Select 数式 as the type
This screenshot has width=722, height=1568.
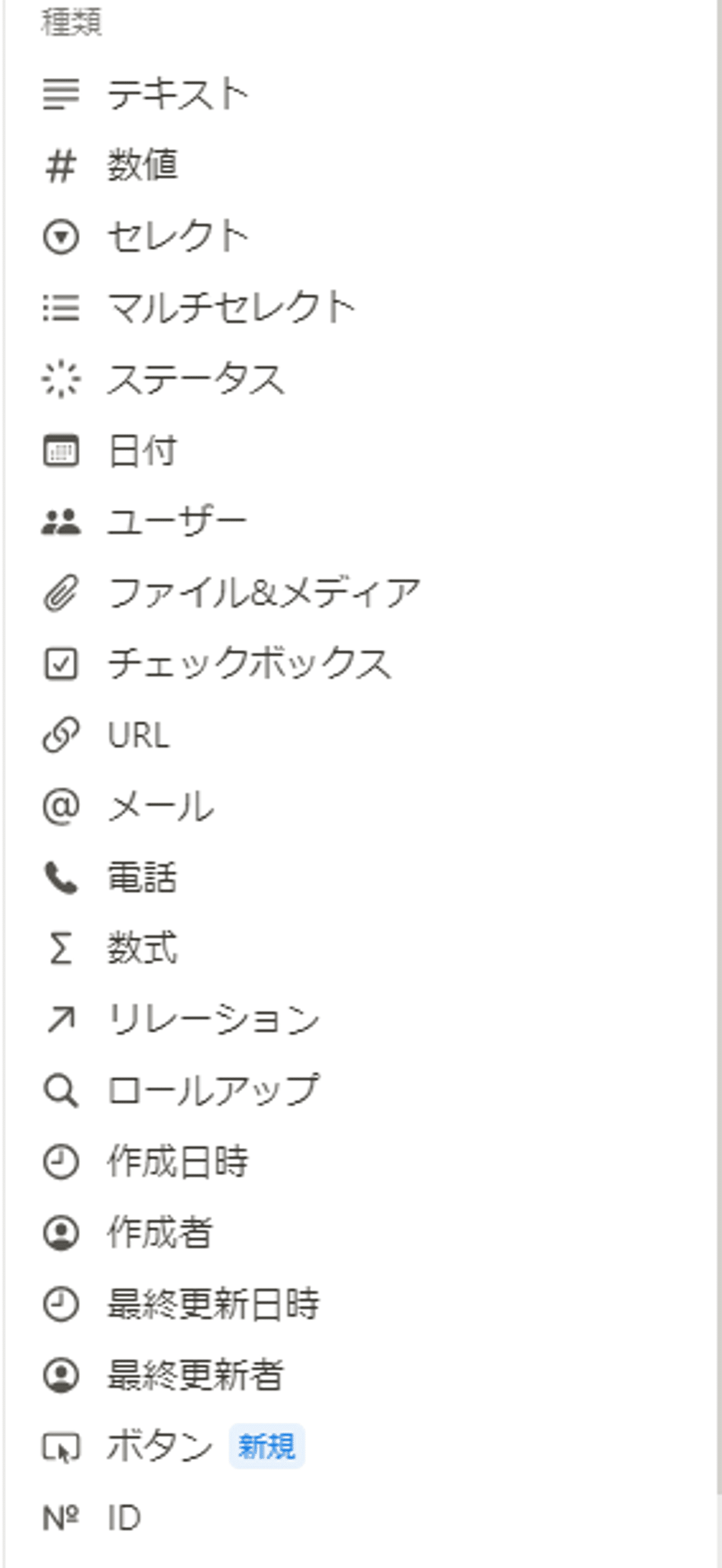143,948
